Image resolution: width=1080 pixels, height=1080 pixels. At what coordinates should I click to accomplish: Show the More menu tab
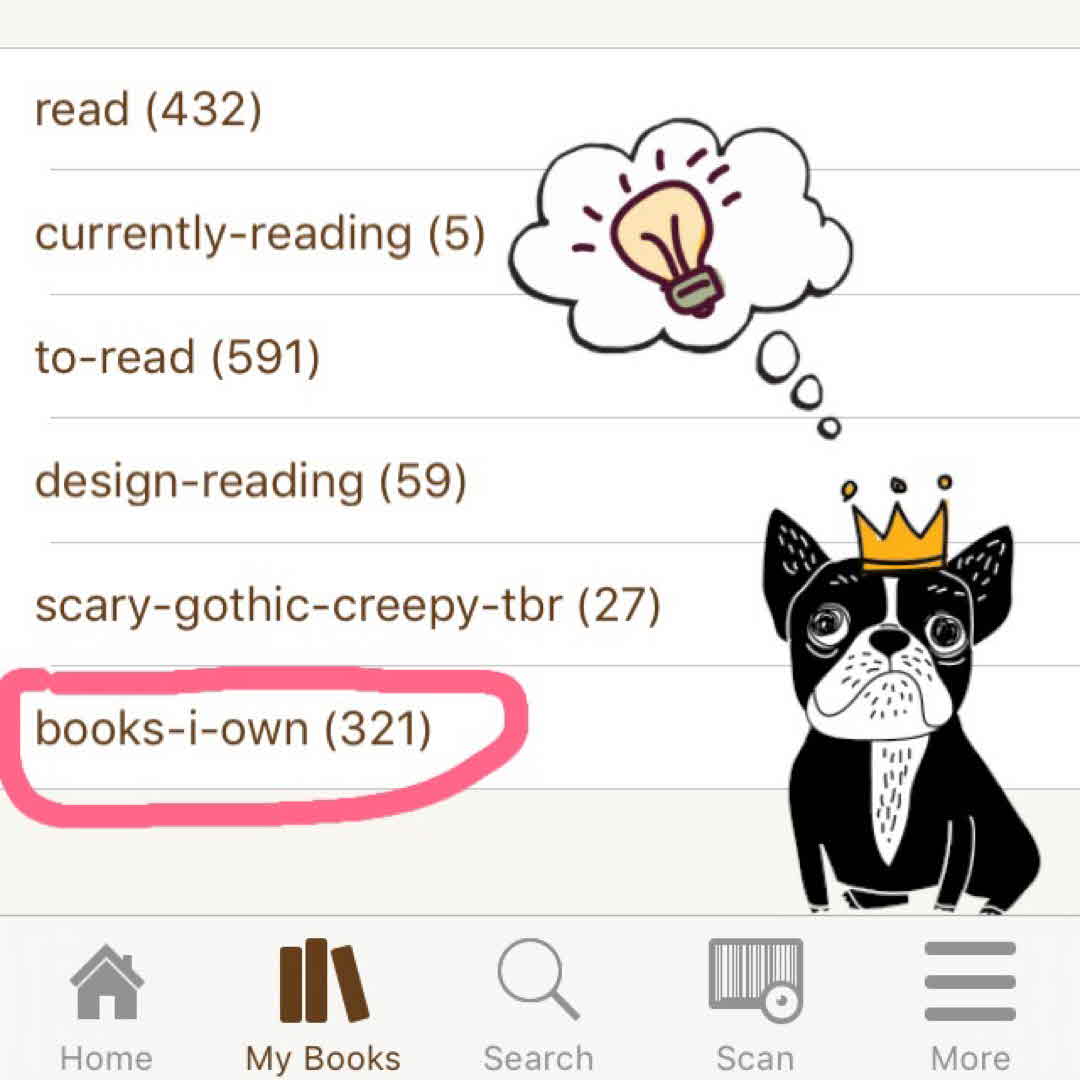click(970, 1003)
